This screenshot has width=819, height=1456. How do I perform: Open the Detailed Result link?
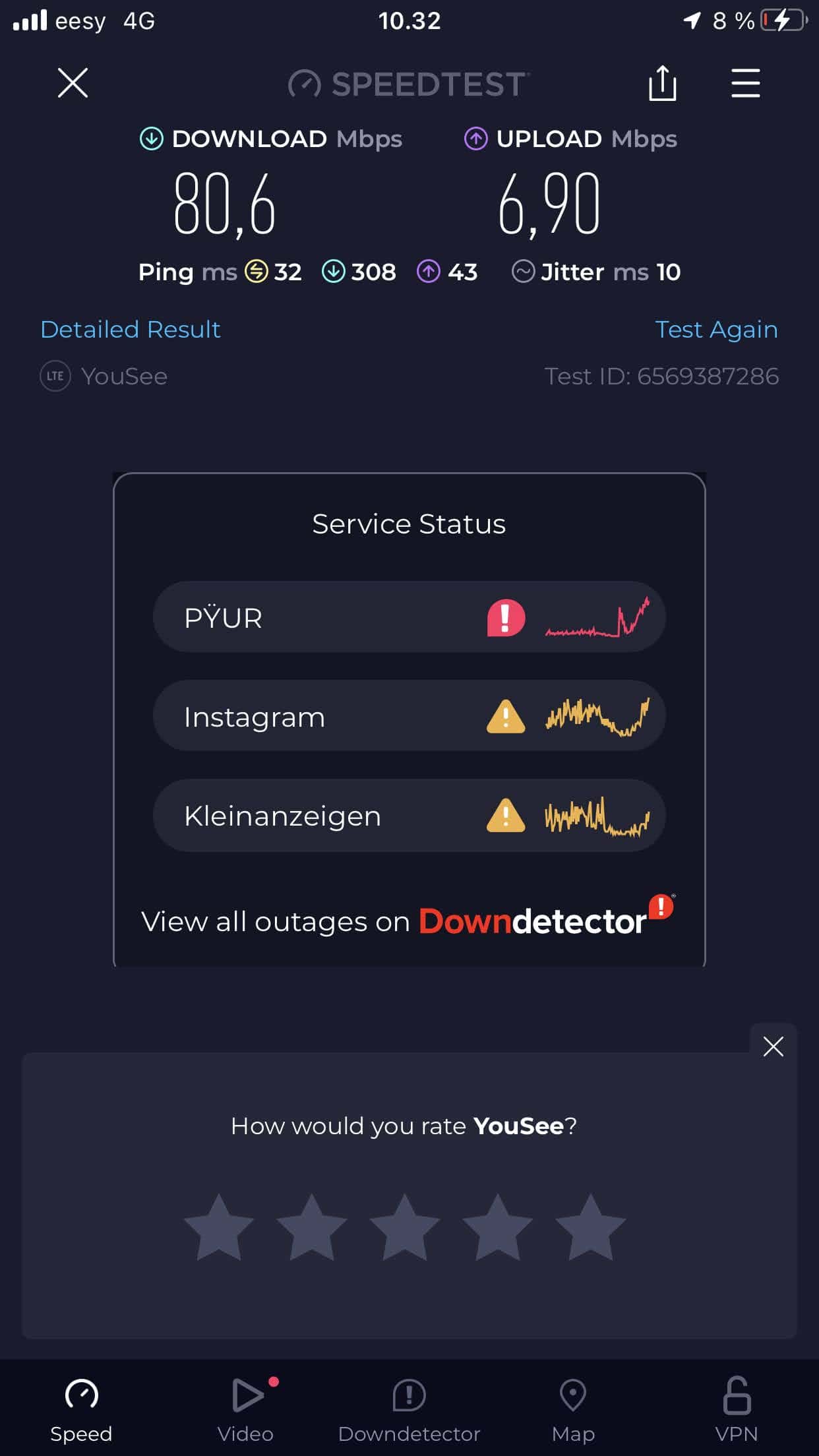click(x=131, y=329)
